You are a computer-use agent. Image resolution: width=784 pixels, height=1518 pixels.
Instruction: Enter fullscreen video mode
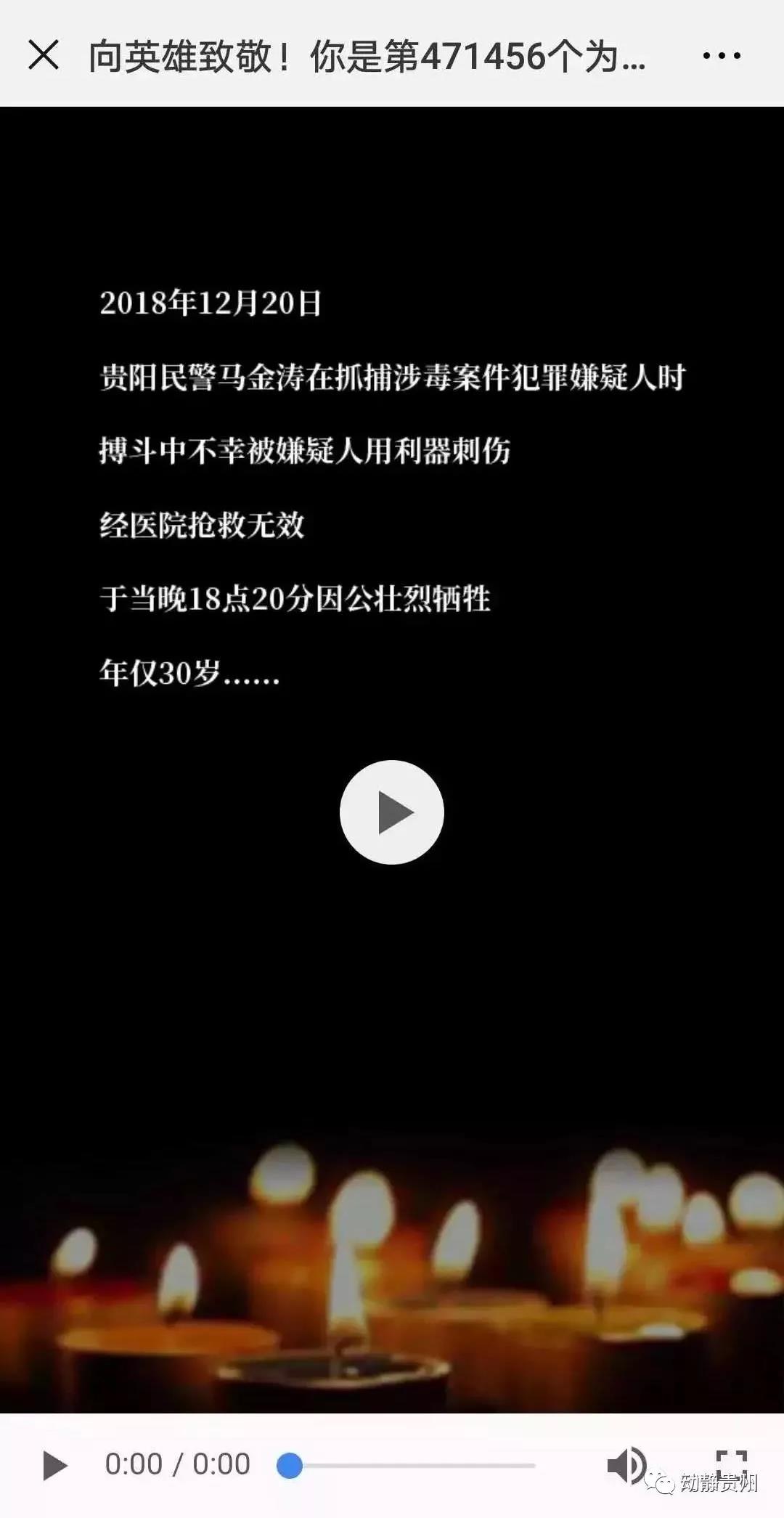(x=731, y=1464)
